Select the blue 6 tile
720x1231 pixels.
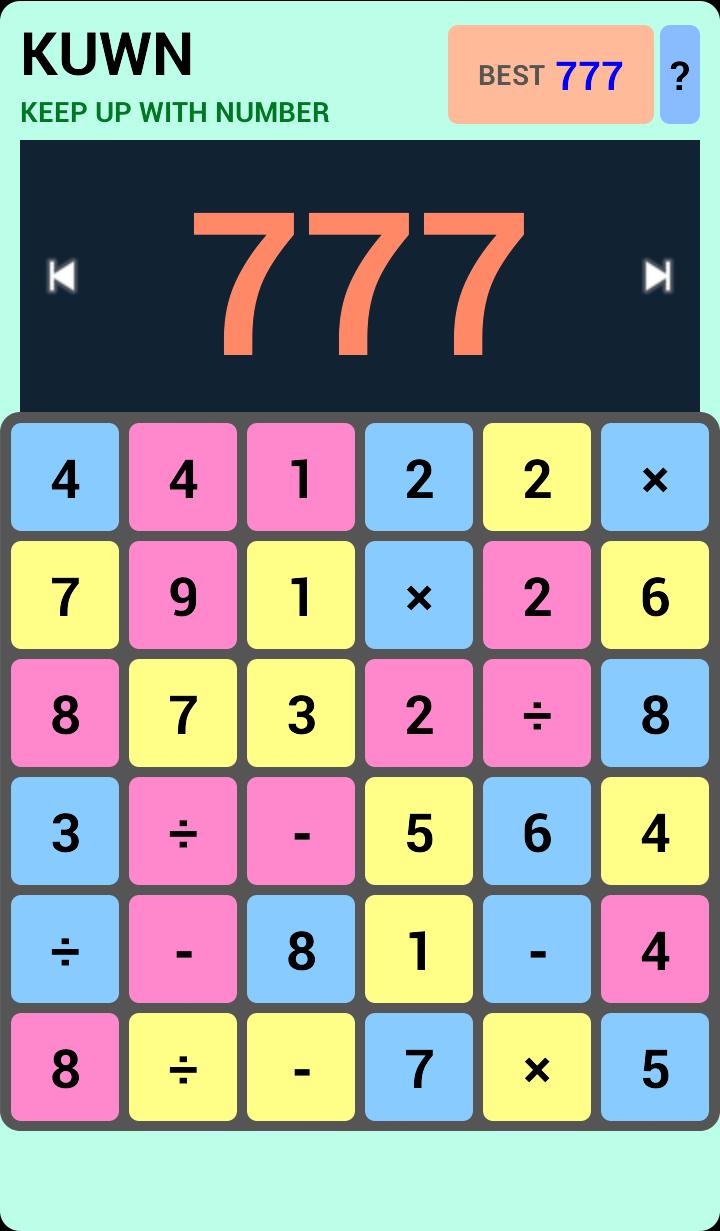537,831
